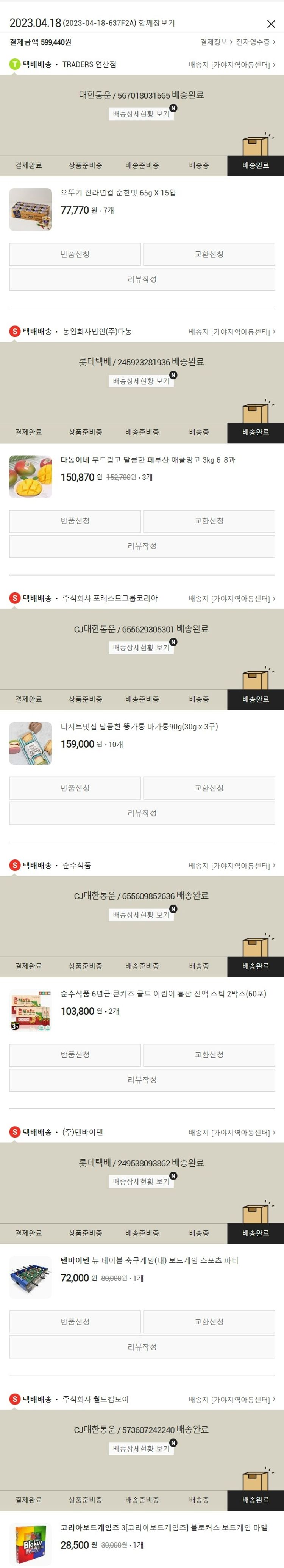Open 전자영수증 electronic receipt

coord(256,42)
